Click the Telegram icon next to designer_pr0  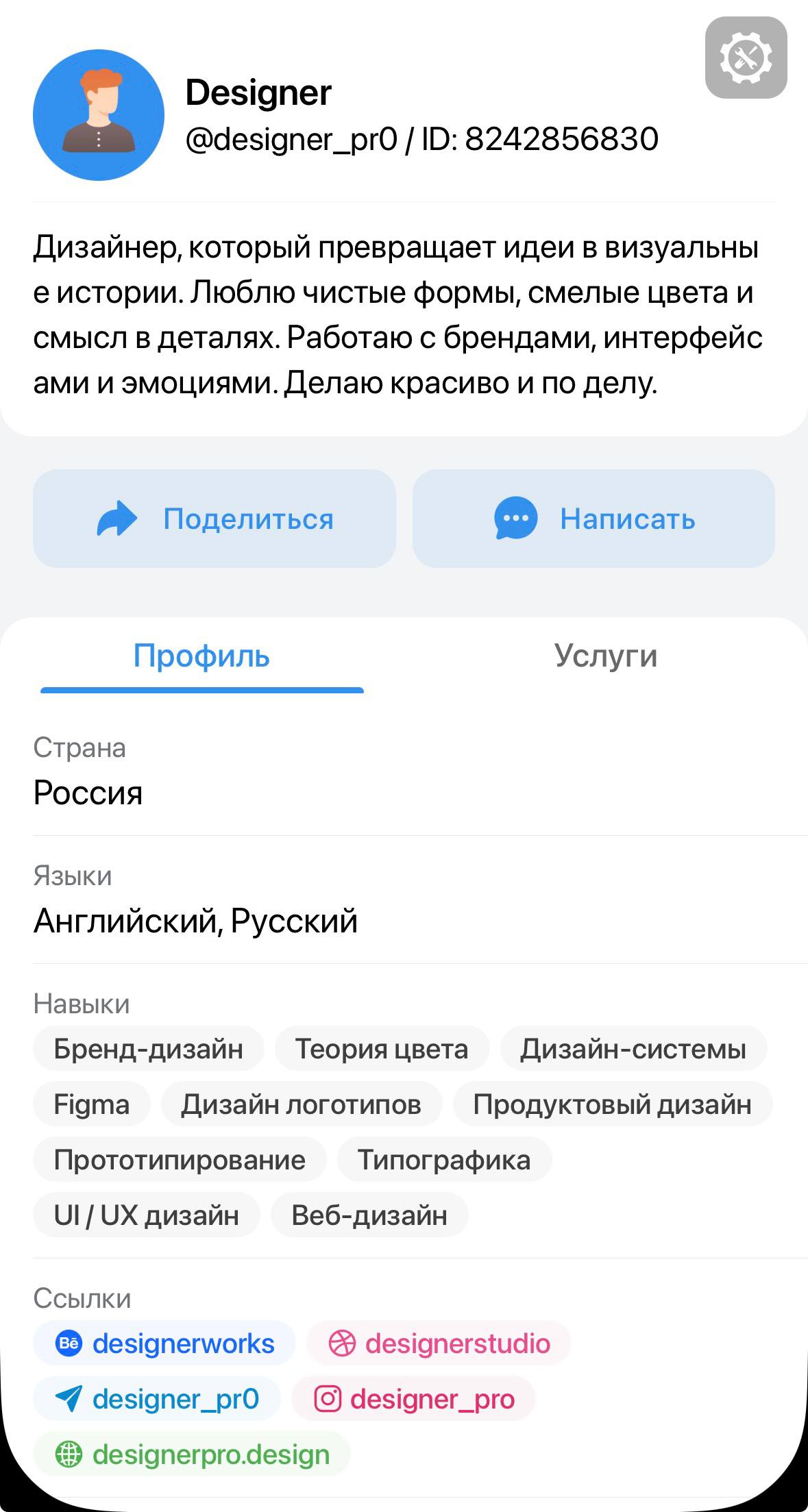tap(68, 1398)
